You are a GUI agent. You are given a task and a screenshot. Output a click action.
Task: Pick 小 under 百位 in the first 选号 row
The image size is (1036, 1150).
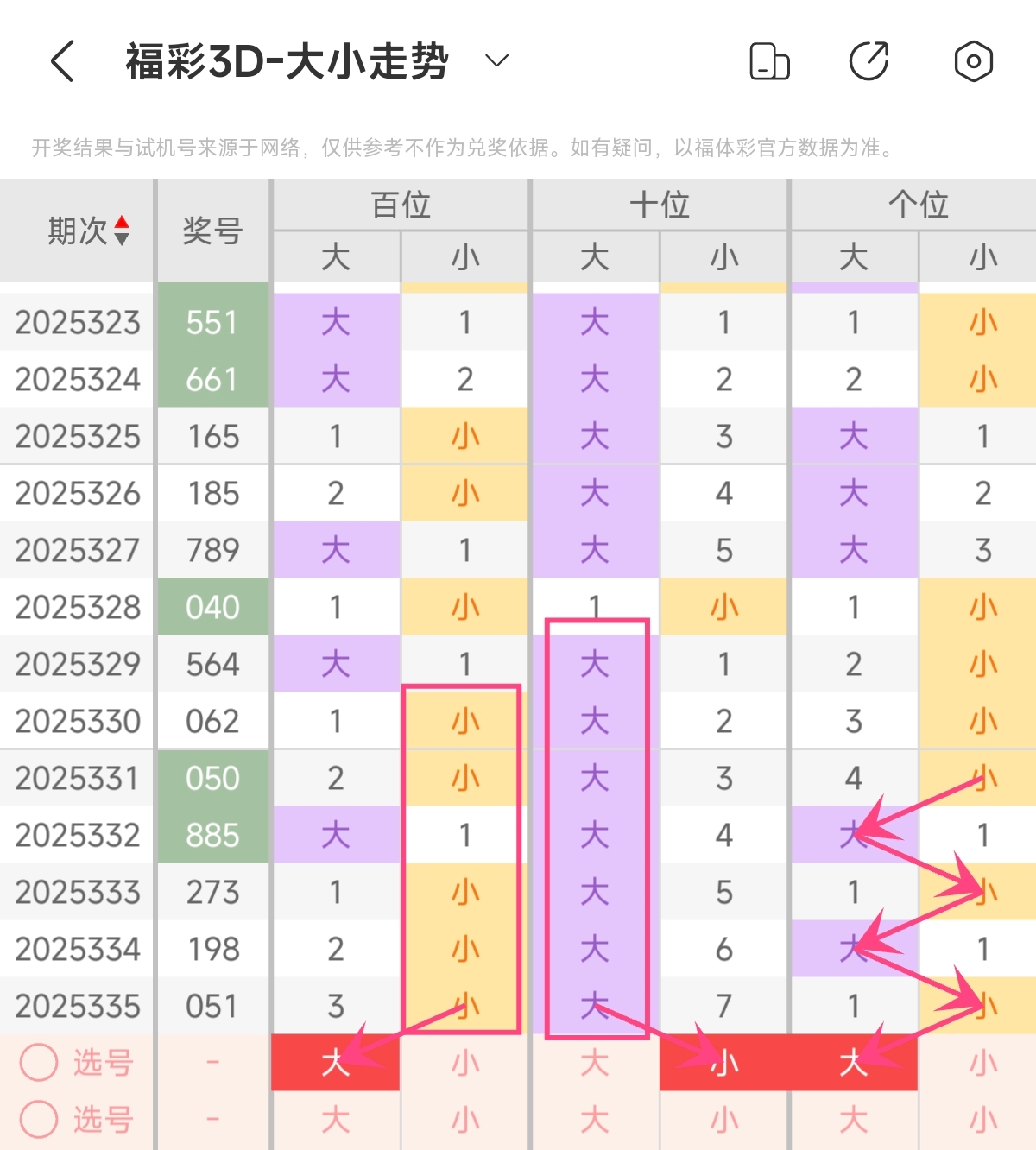[x=465, y=1063]
